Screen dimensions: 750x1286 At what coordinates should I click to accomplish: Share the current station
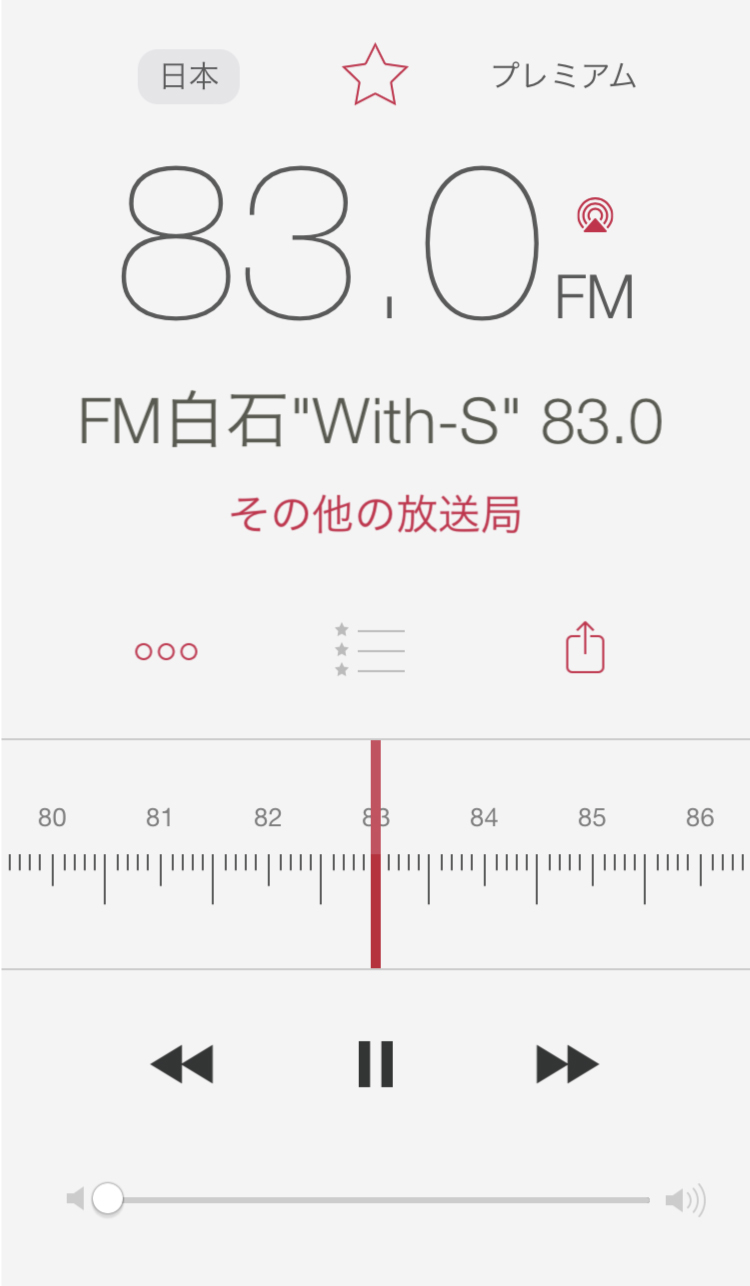[x=585, y=648]
